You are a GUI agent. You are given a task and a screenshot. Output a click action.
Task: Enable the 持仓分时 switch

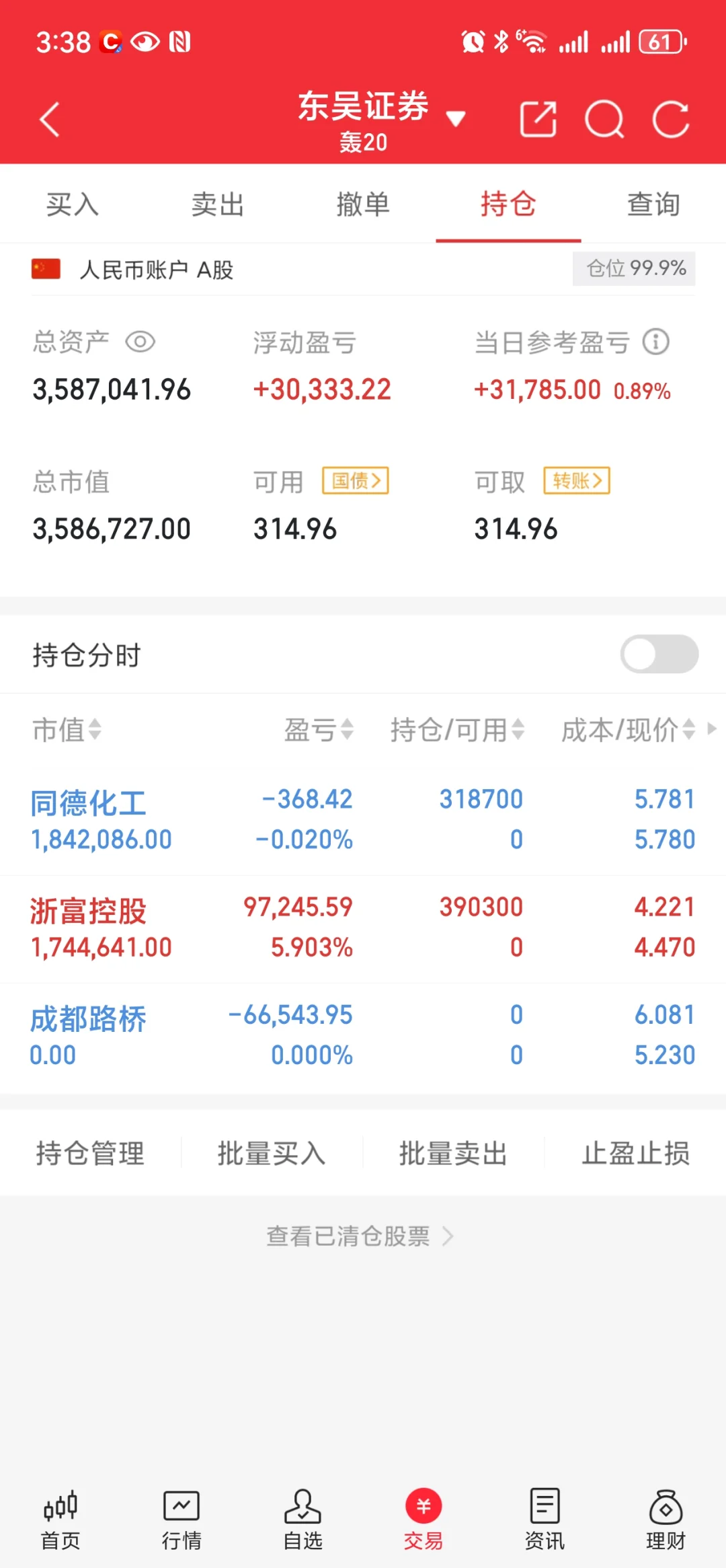pyautogui.click(x=659, y=654)
